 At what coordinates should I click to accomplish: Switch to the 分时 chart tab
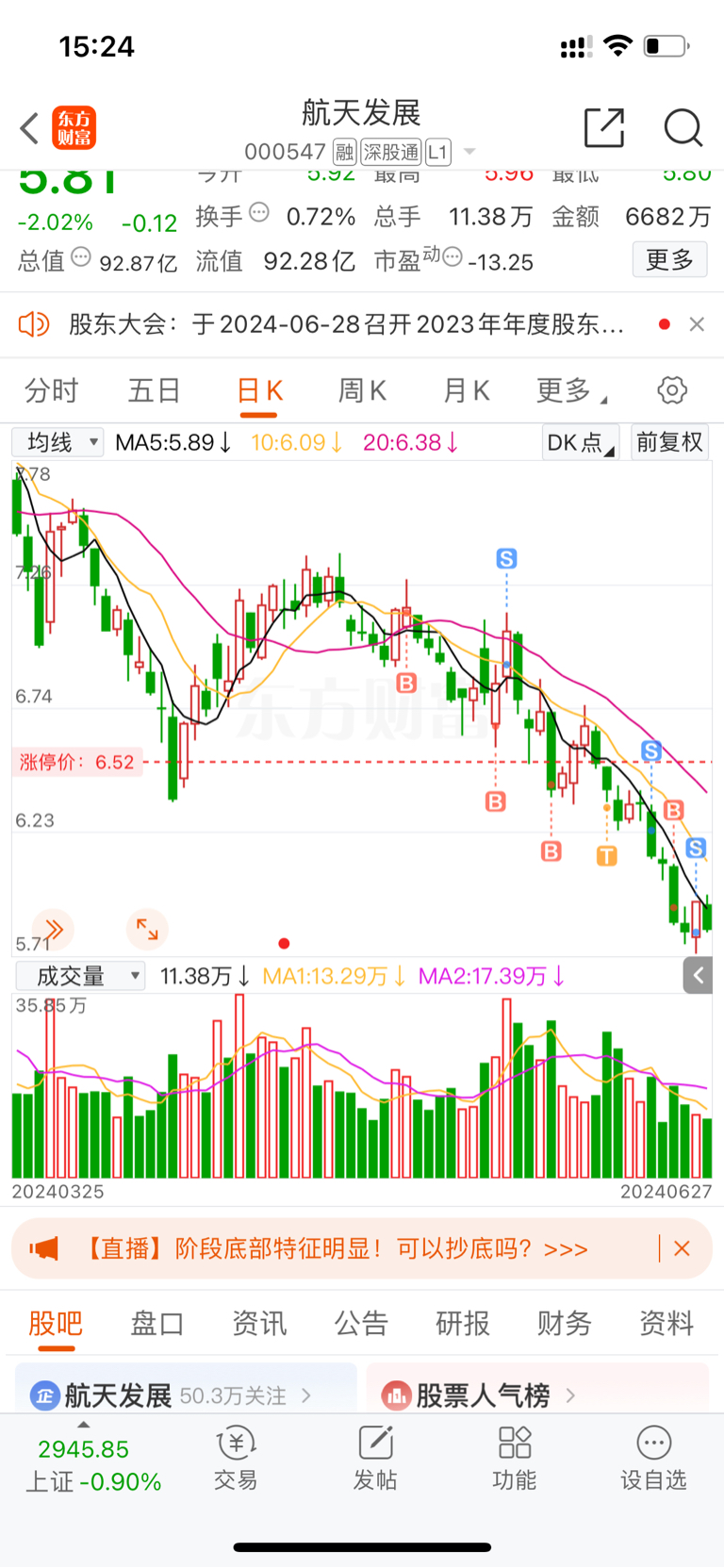51,390
